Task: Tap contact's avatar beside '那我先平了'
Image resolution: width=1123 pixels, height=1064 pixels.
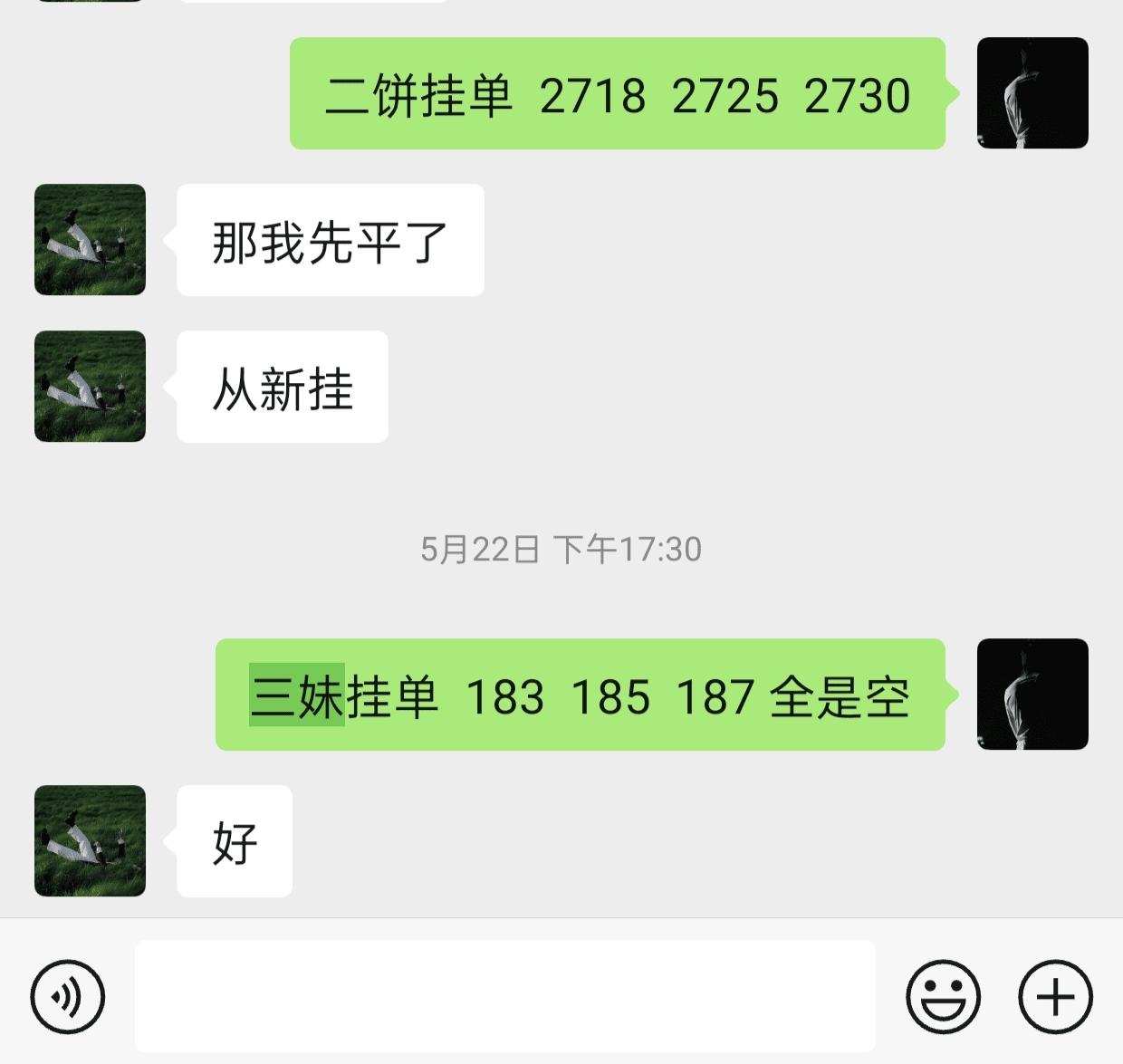Action: [90, 240]
